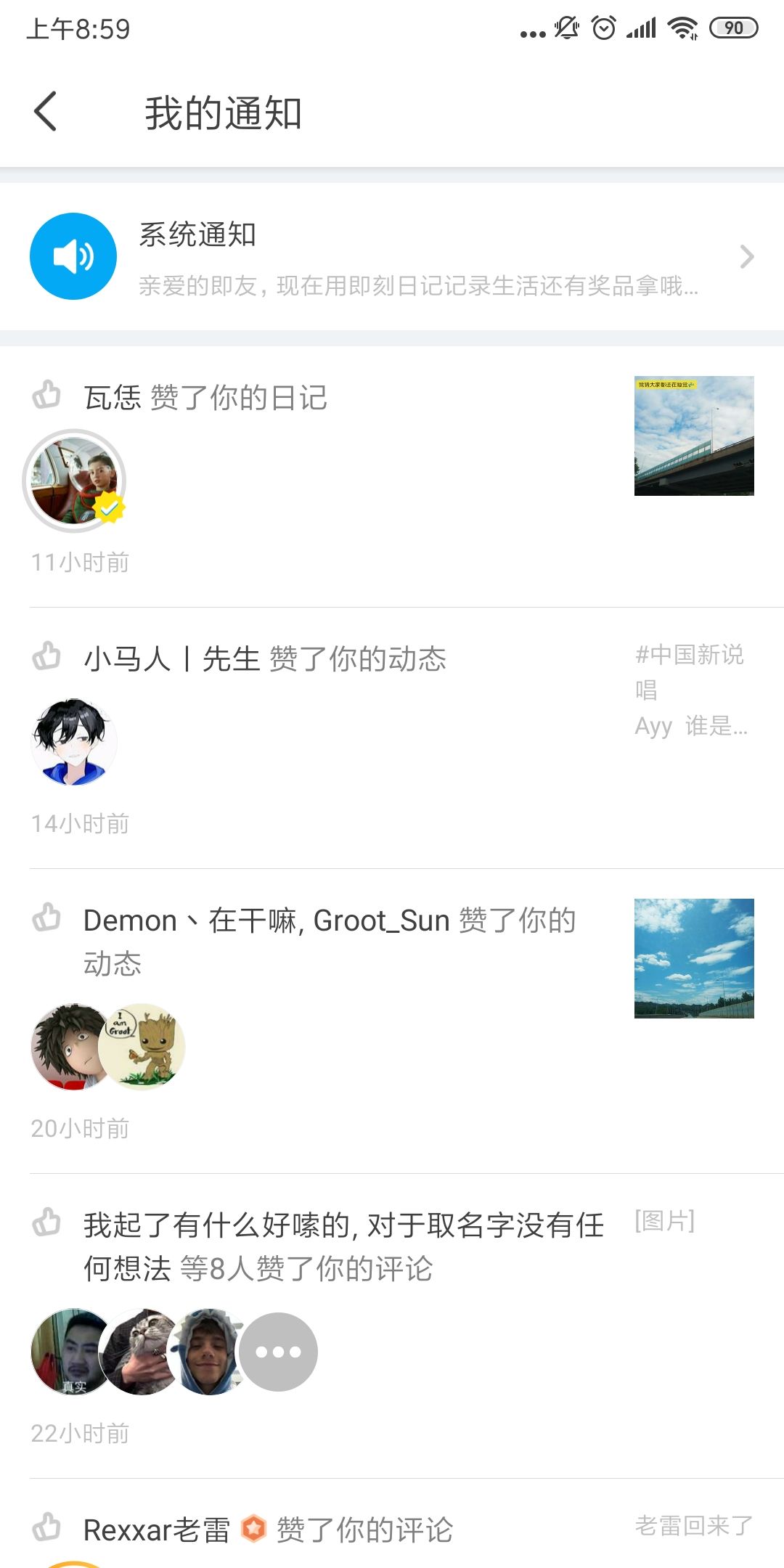Open the 系统通知 row

(x=392, y=257)
